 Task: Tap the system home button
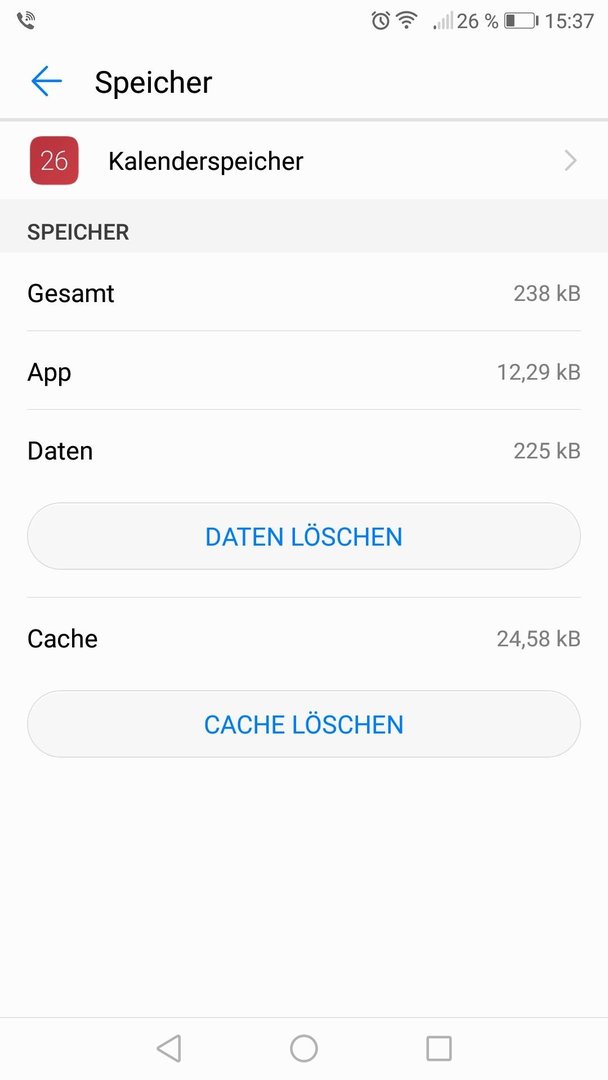coord(304,1048)
